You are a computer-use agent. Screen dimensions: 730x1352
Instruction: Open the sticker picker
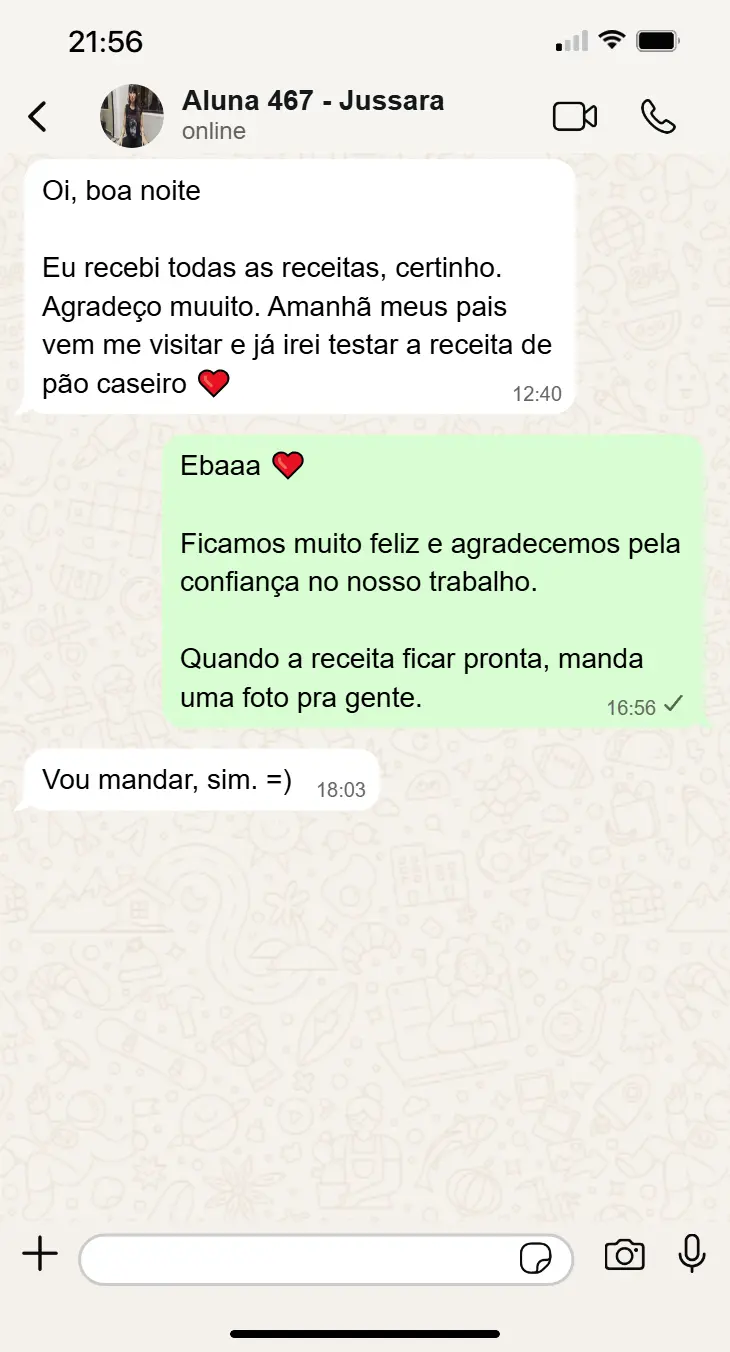536,1259
